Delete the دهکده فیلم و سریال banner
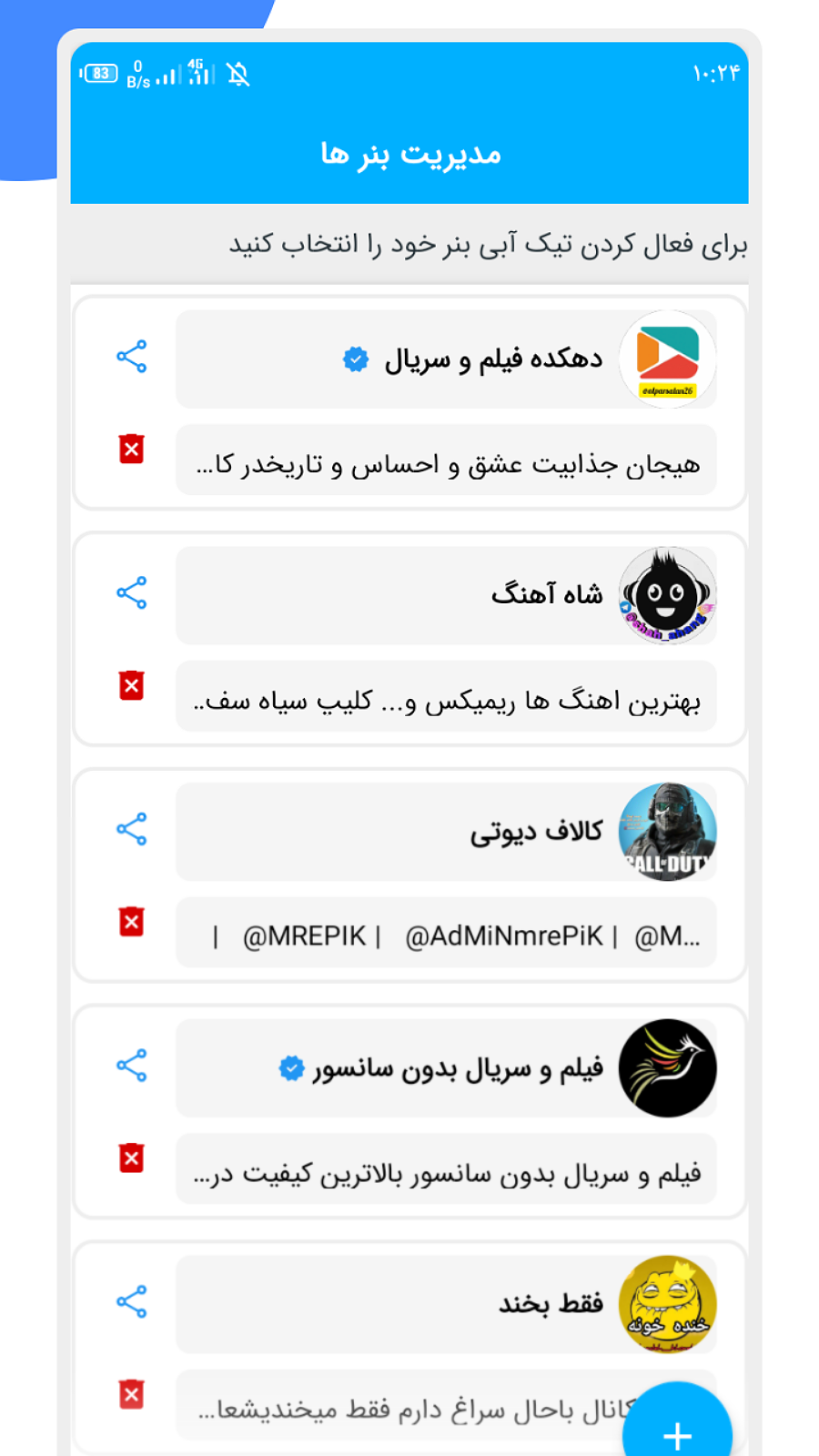819x1456 pixels. 132,449
